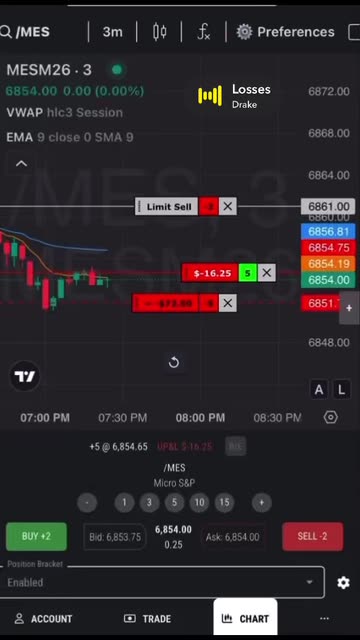Image resolution: width=360 pixels, height=640 pixels.
Task: Switch to the ACCOUNT tab
Action: click(x=43, y=619)
